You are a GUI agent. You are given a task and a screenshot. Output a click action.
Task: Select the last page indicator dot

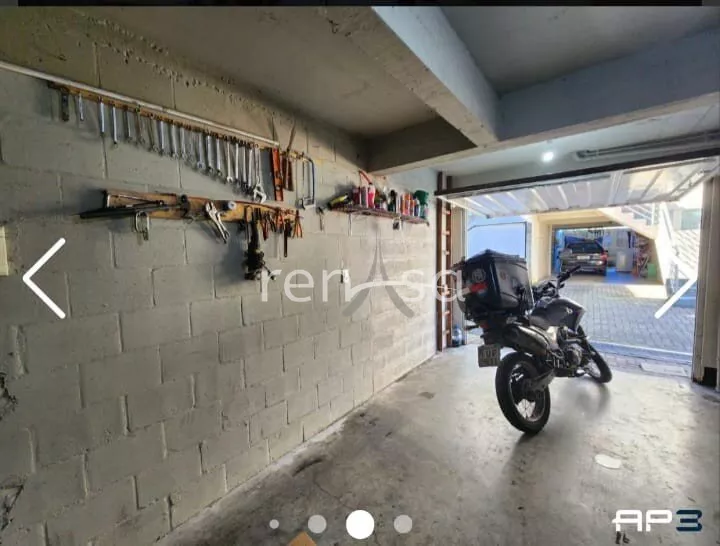pos(403,524)
